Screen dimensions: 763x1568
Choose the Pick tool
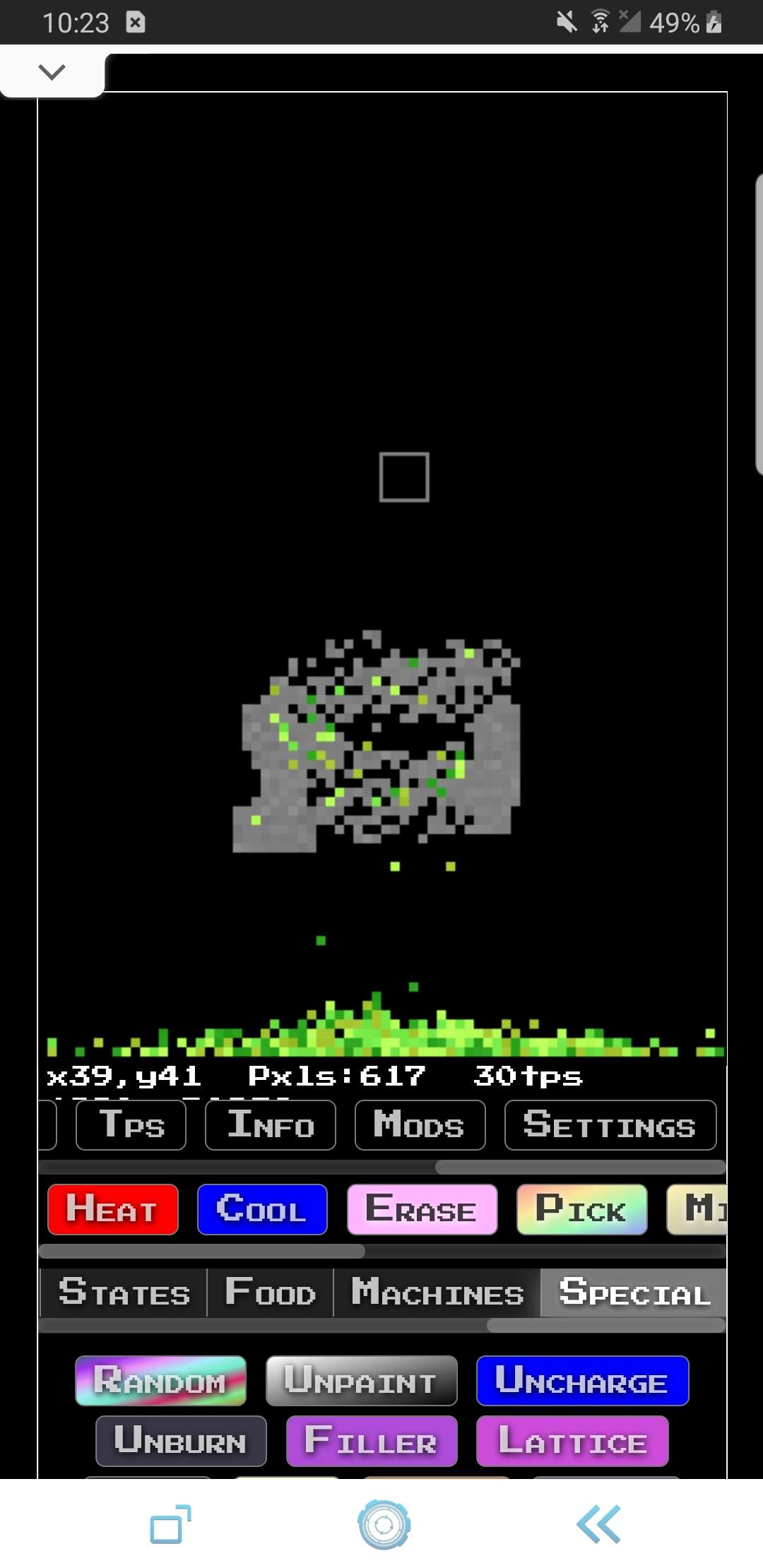(x=581, y=1209)
